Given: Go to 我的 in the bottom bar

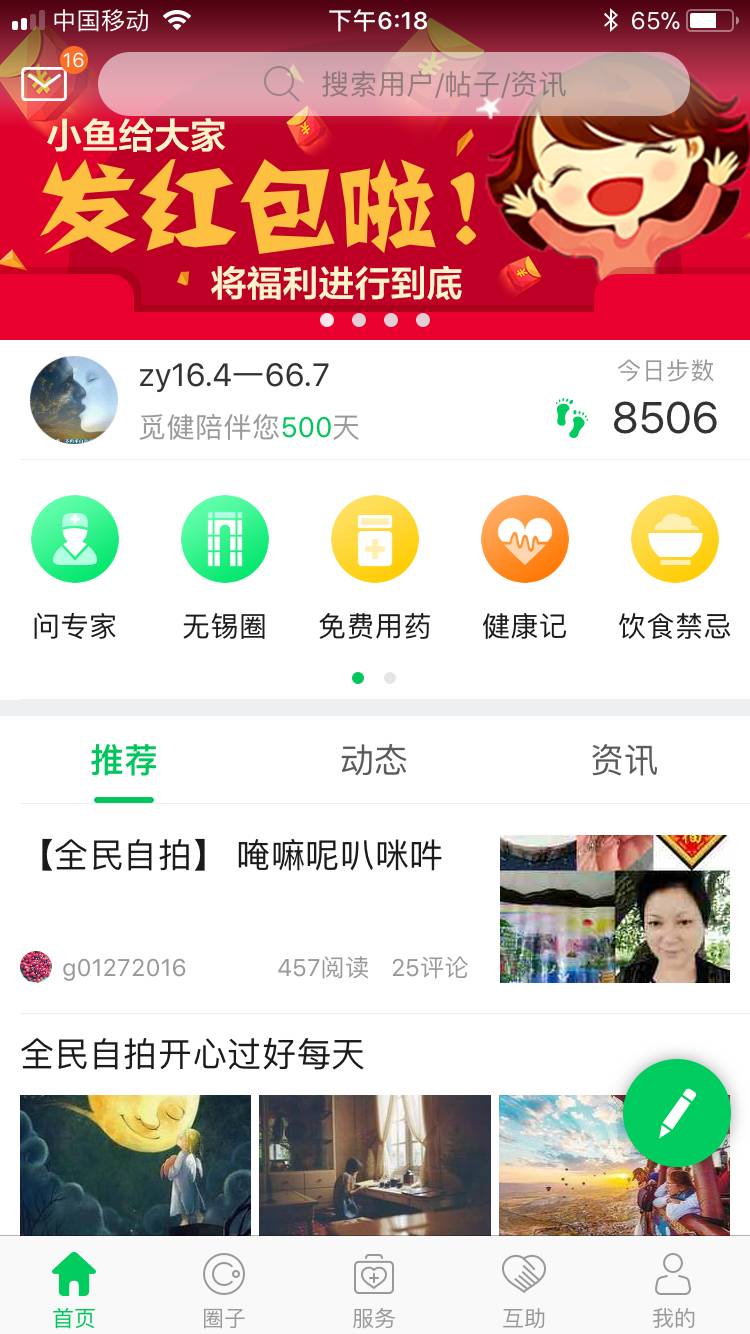Looking at the screenshot, I should click(x=673, y=1290).
